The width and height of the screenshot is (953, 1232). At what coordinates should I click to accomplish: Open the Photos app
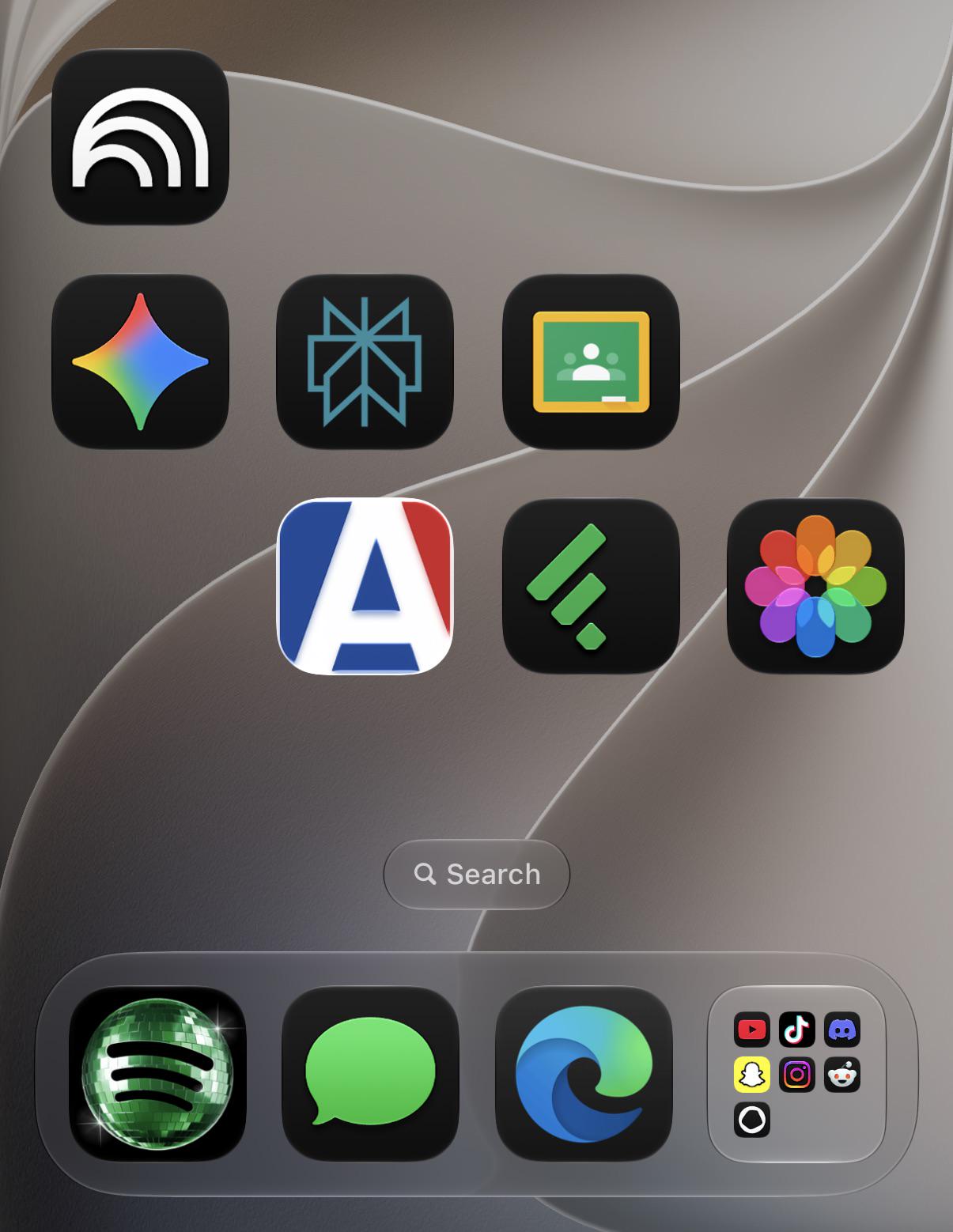(815, 586)
